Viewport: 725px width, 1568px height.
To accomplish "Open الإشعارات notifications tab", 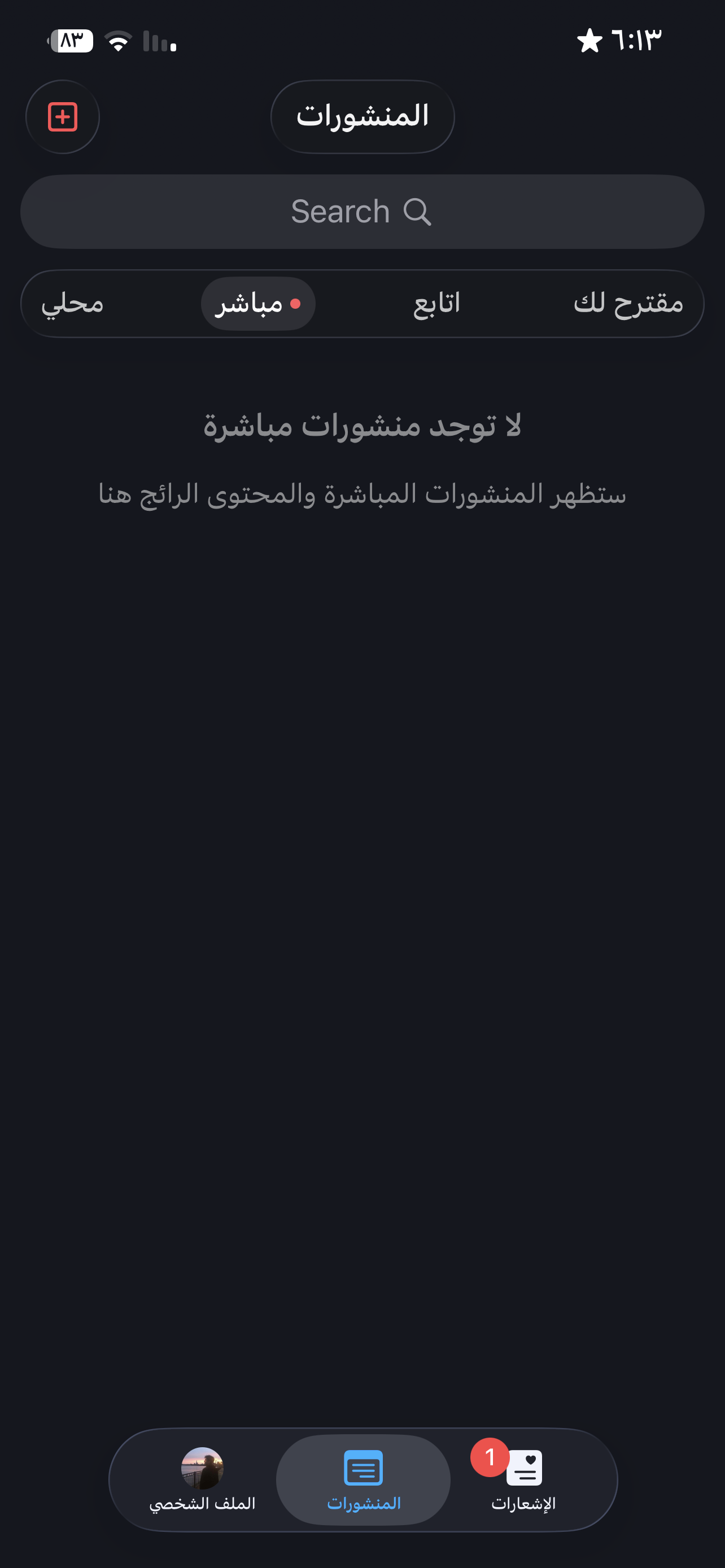I will [523, 1479].
